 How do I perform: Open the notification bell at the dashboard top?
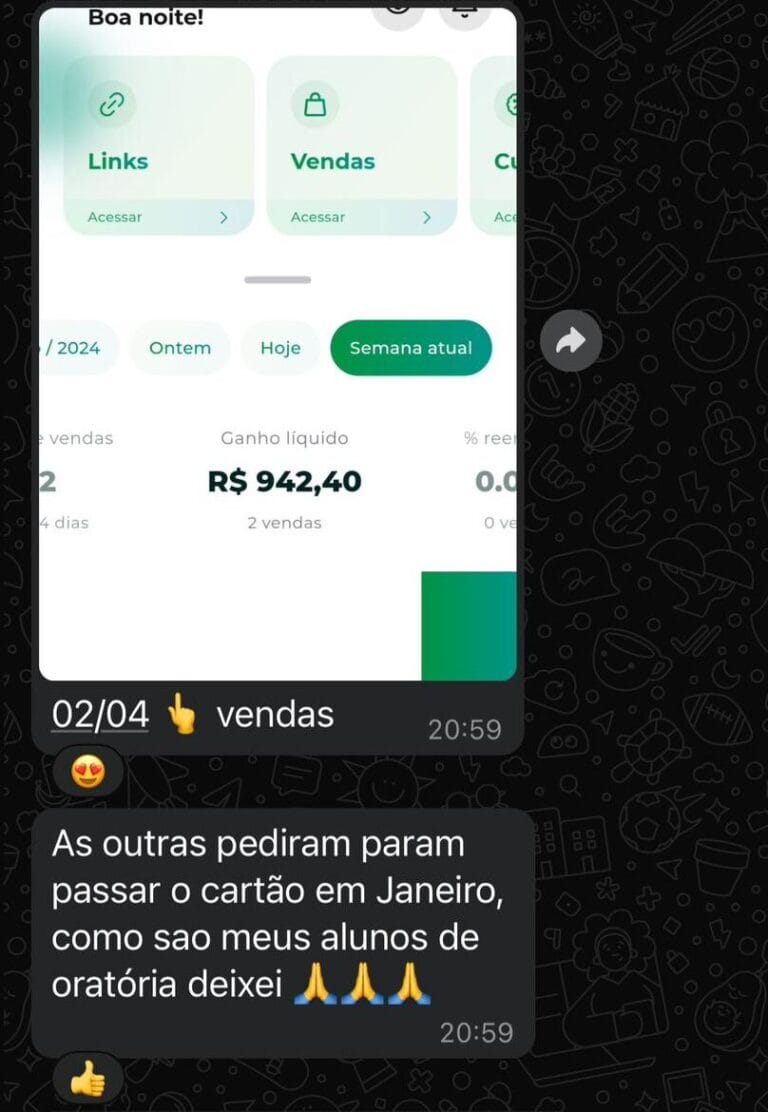462,10
